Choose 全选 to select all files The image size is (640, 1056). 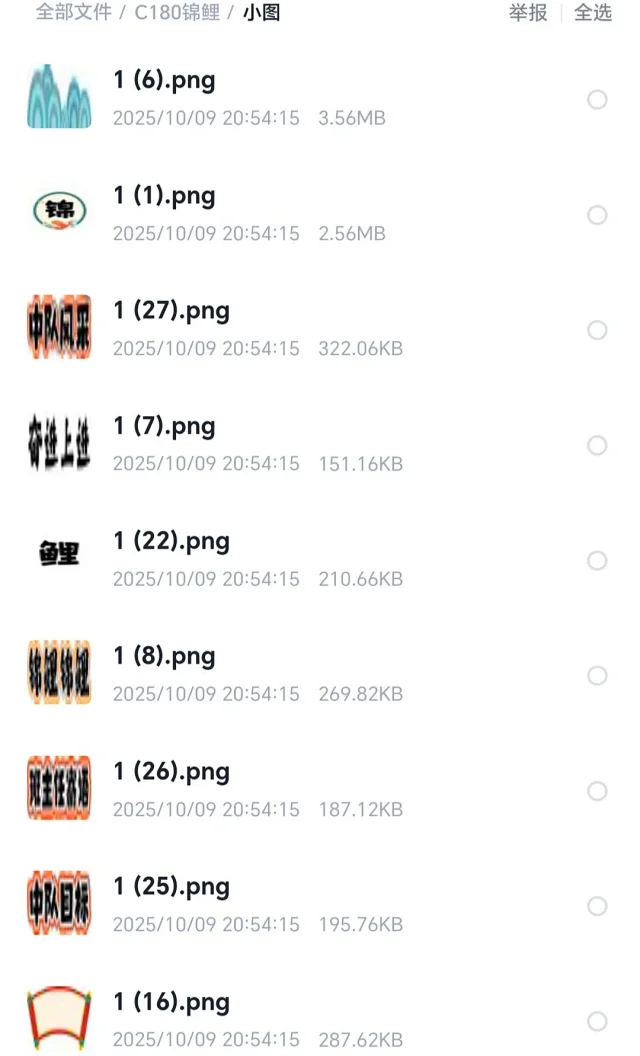(x=593, y=13)
